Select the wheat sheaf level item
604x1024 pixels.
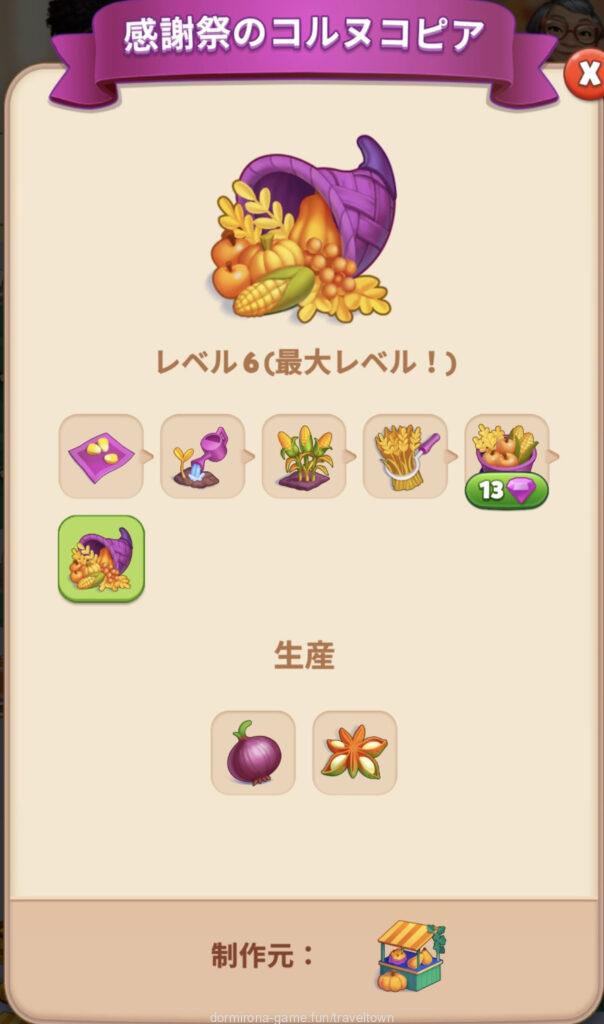[405, 456]
